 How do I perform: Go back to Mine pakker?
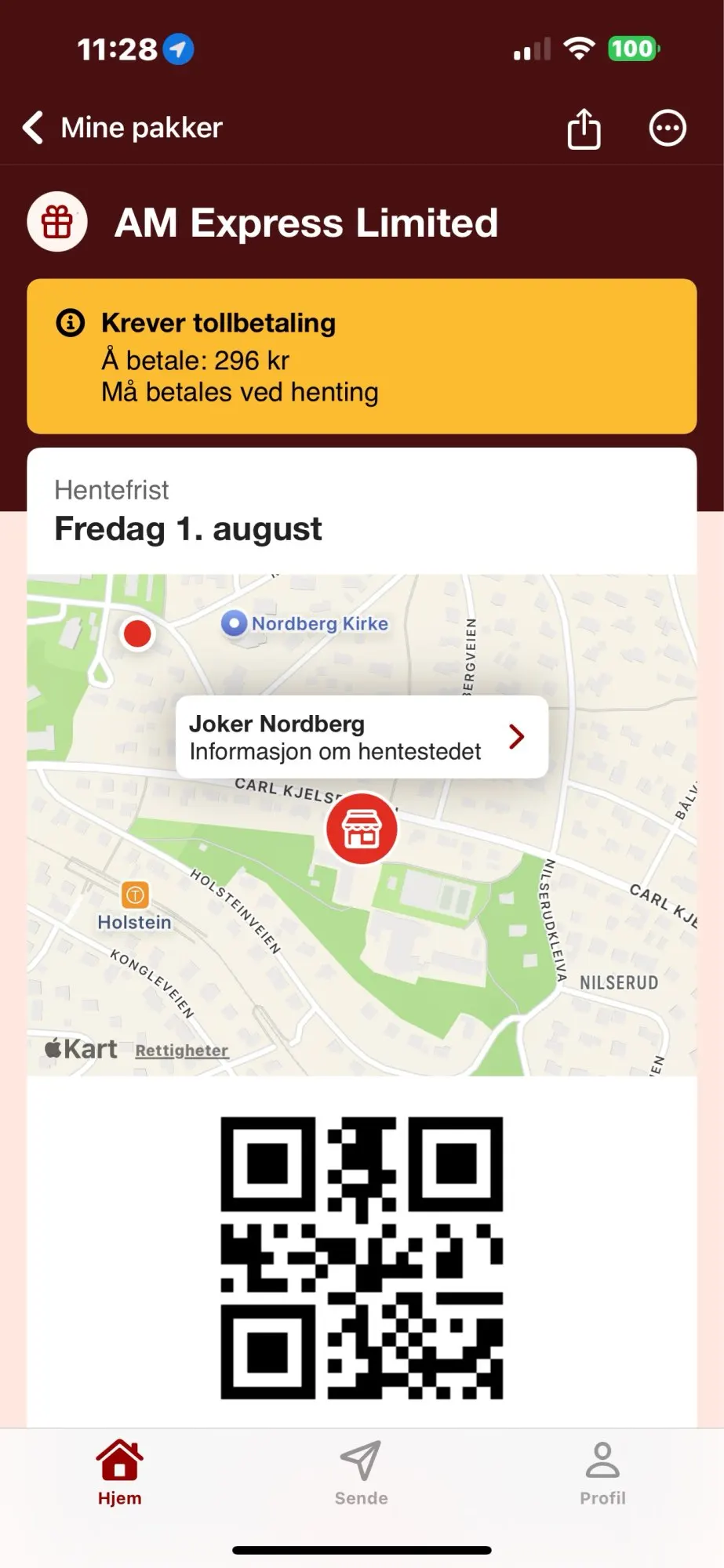[x=122, y=128]
